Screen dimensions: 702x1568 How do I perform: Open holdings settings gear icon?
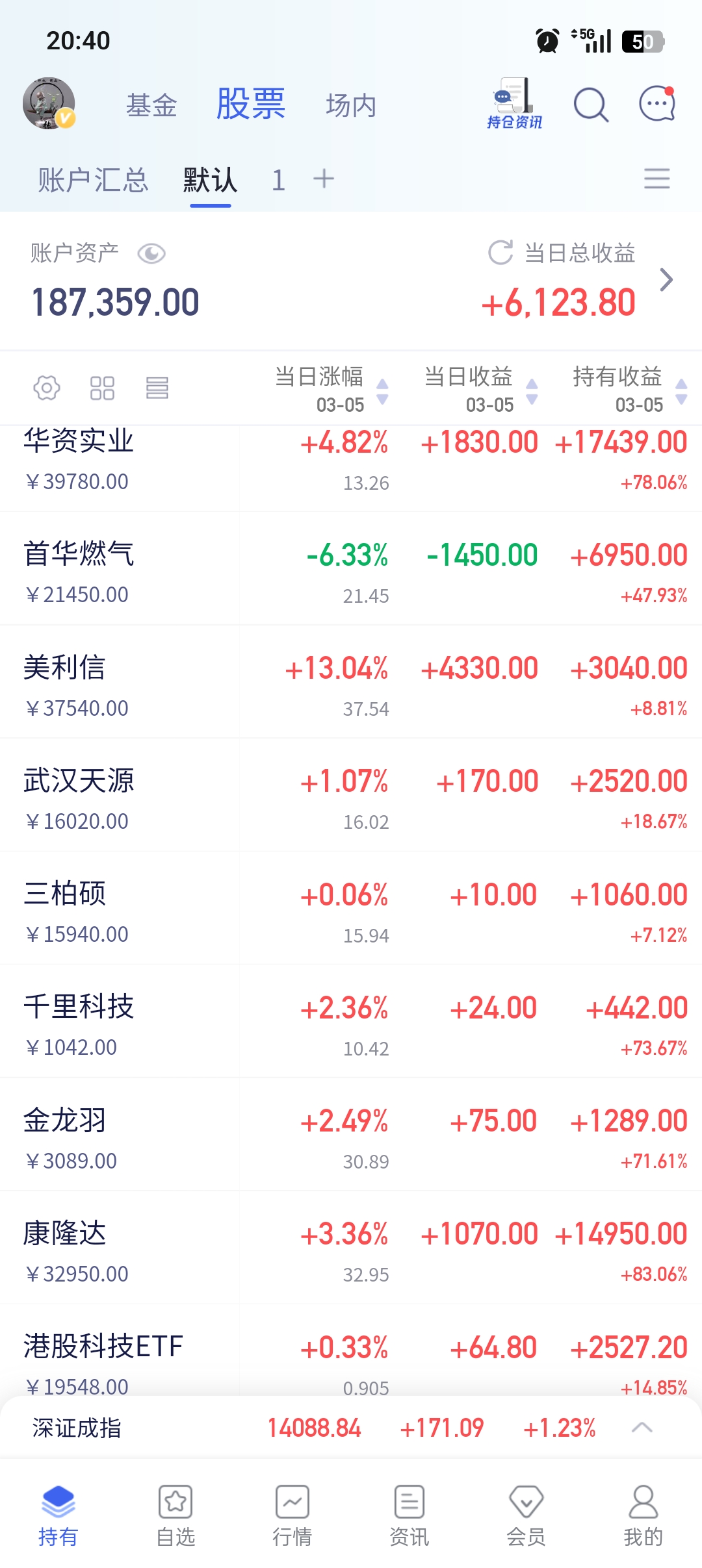(47, 388)
